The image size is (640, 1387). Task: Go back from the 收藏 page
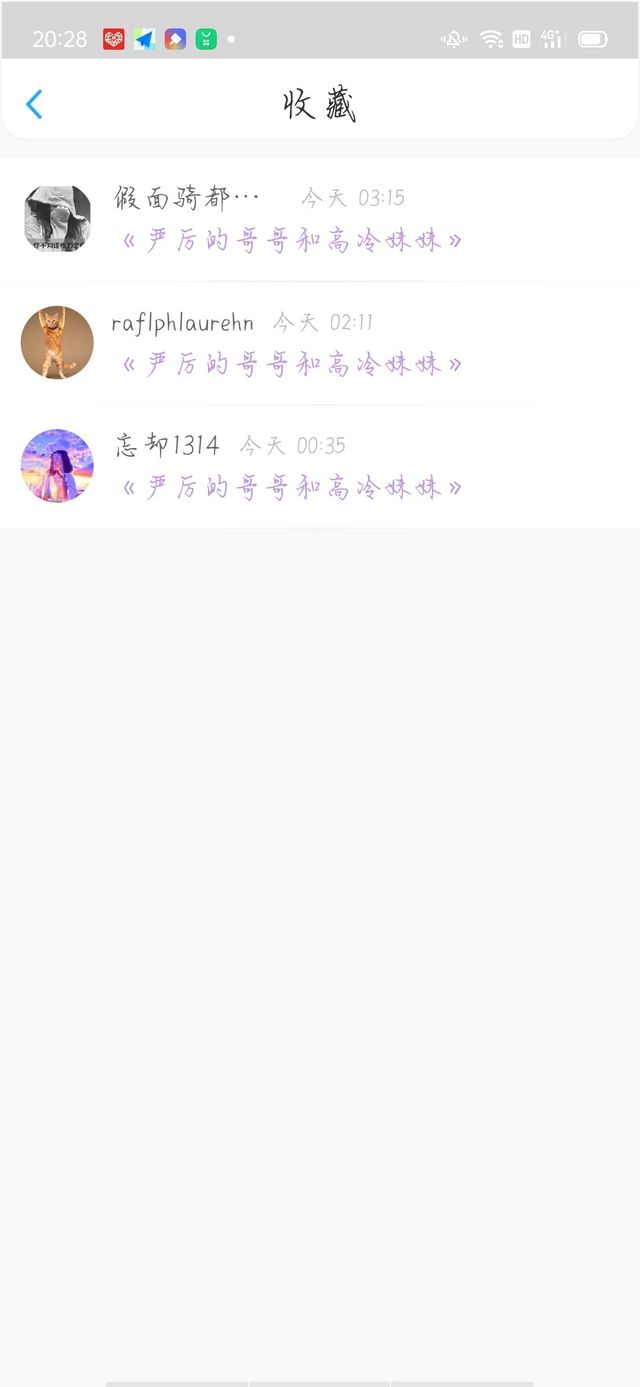(x=34, y=105)
